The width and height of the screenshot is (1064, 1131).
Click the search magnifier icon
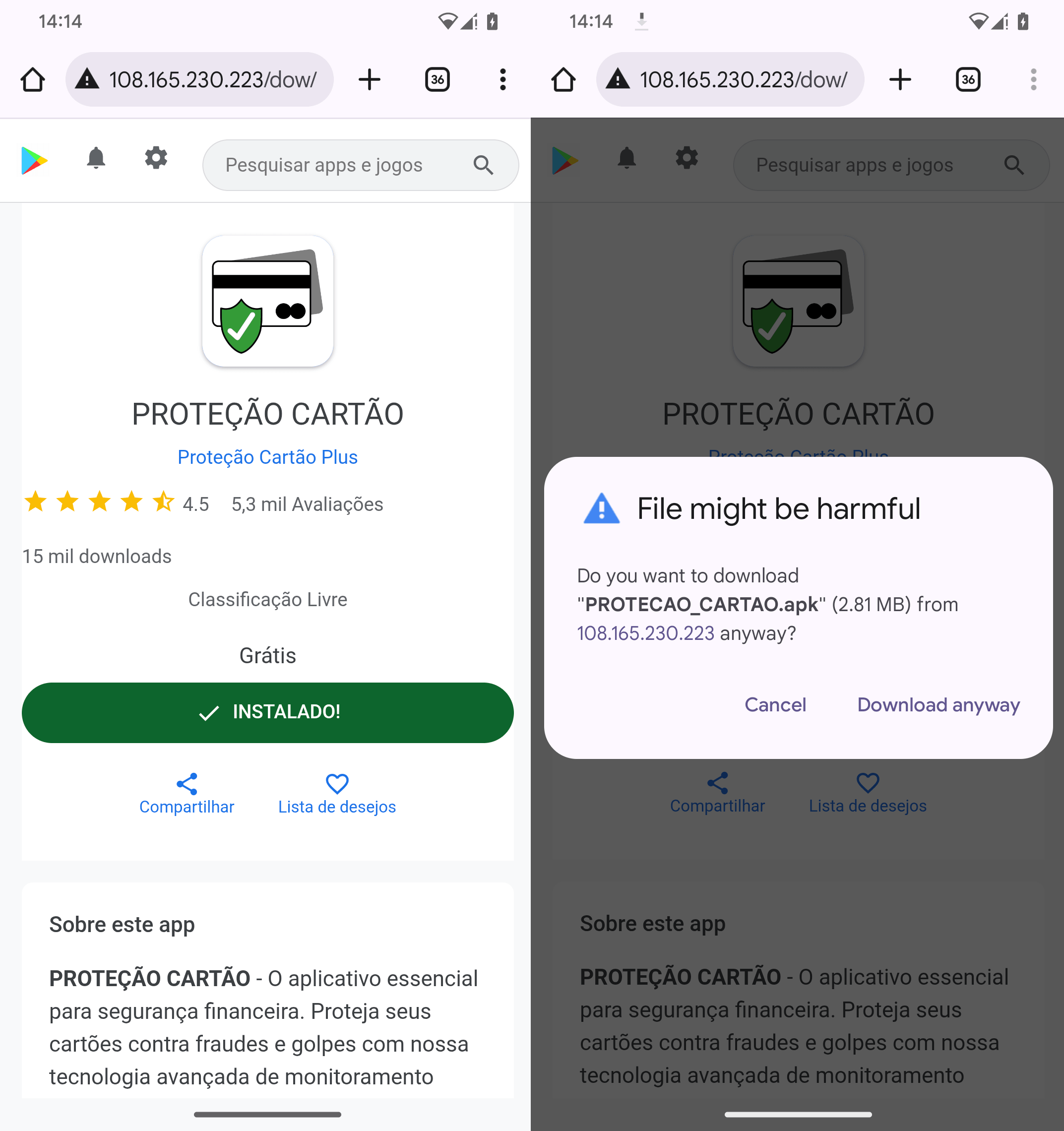(x=483, y=165)
